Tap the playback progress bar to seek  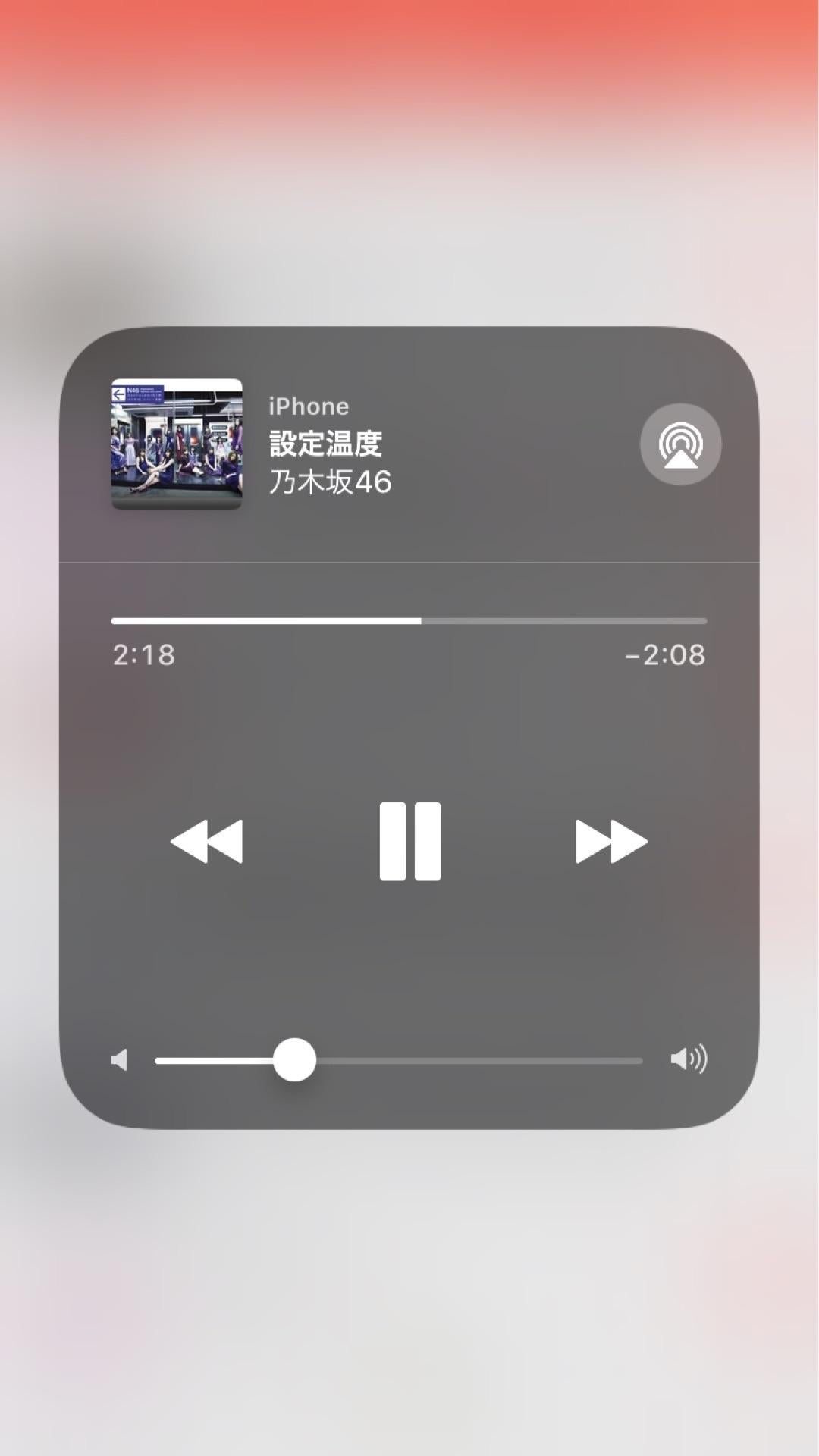click(x=409, y=621)
